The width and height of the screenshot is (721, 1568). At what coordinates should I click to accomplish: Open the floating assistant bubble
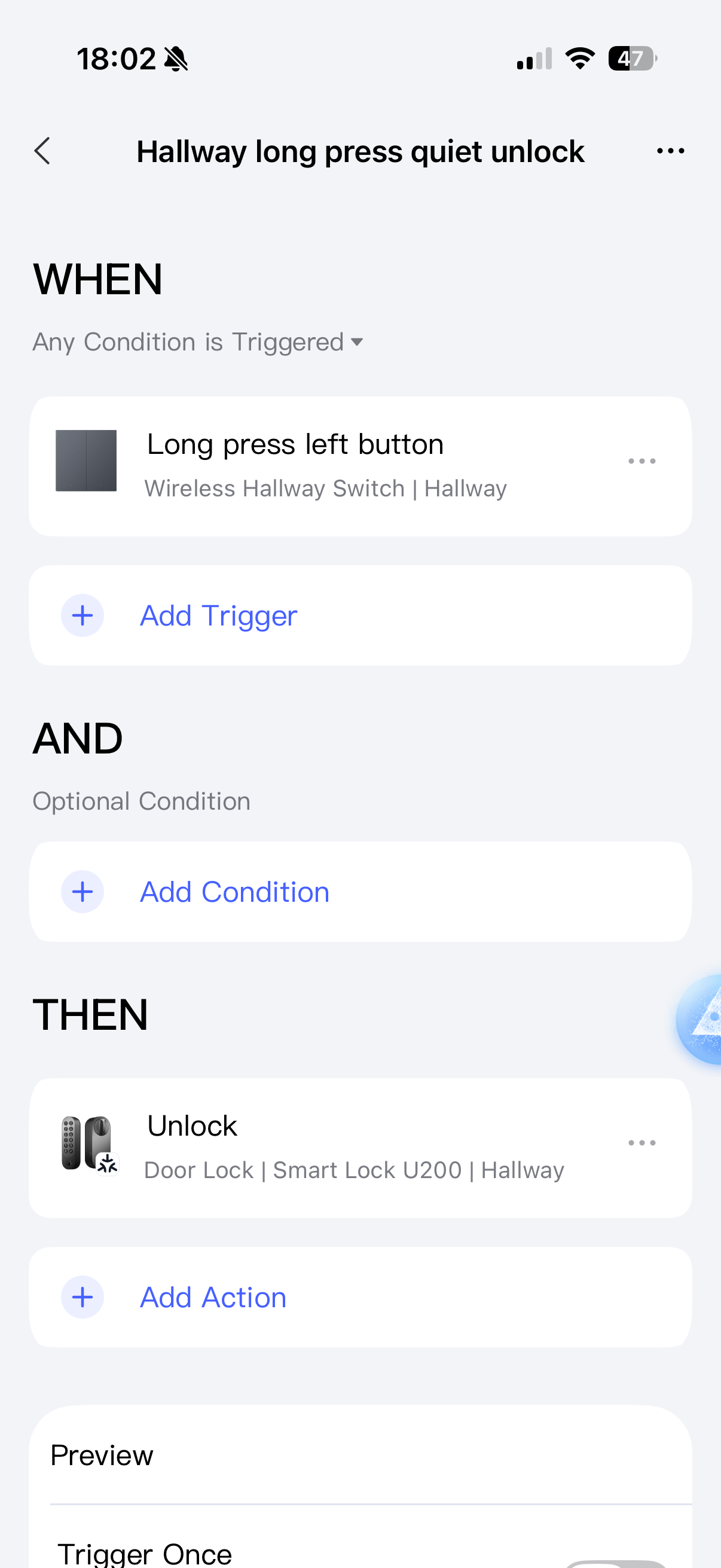click(x=702, y=1019)
